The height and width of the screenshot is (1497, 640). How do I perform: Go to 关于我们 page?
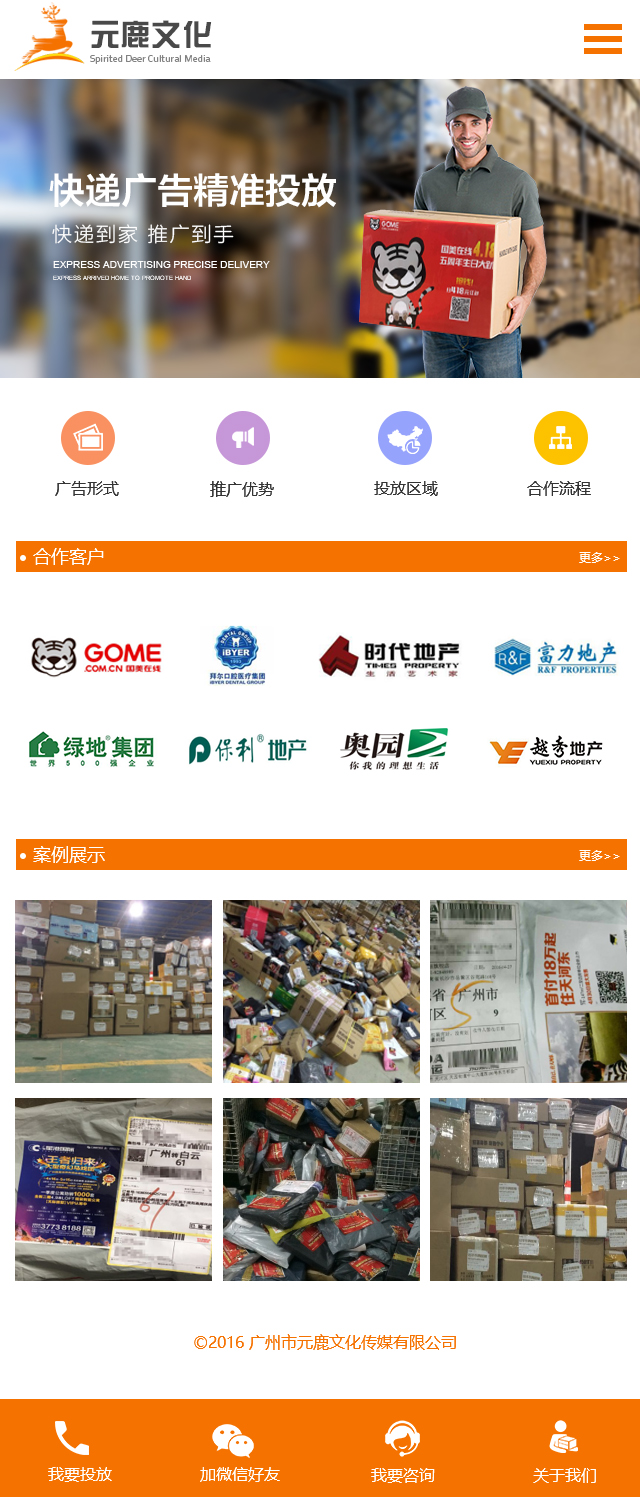click(564, 1451)
